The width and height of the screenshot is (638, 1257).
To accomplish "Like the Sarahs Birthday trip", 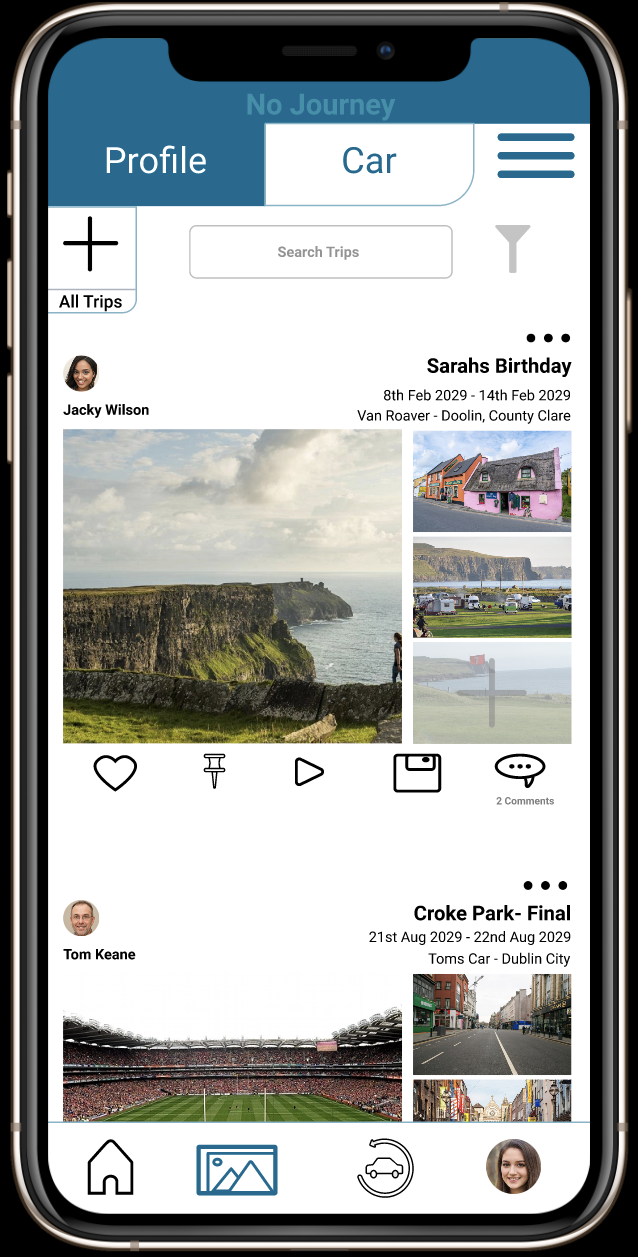I will pyautogui.click(x=115, y=773).
